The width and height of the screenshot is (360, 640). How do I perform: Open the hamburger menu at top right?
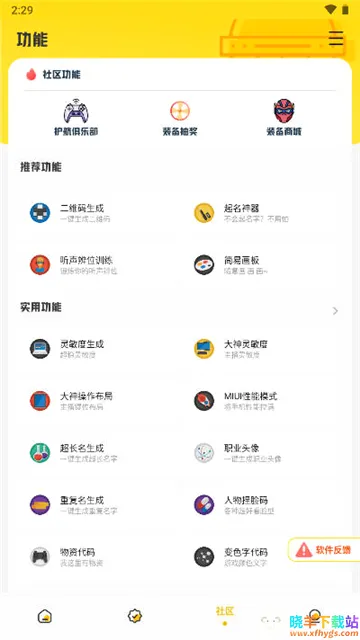pyautogui.click(x=336, y=38)
